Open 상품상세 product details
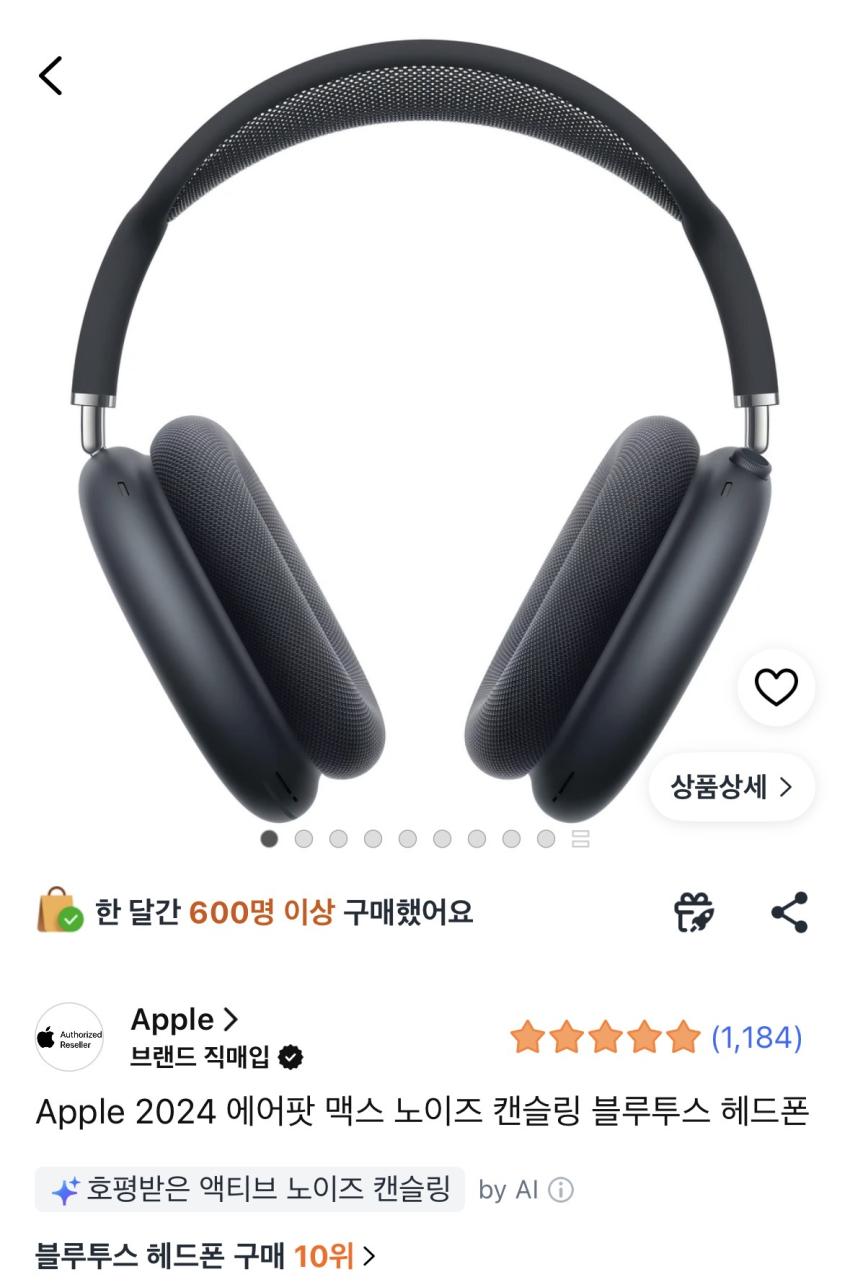Screen dimensions: 850x1282 click(x=732, y=787)
